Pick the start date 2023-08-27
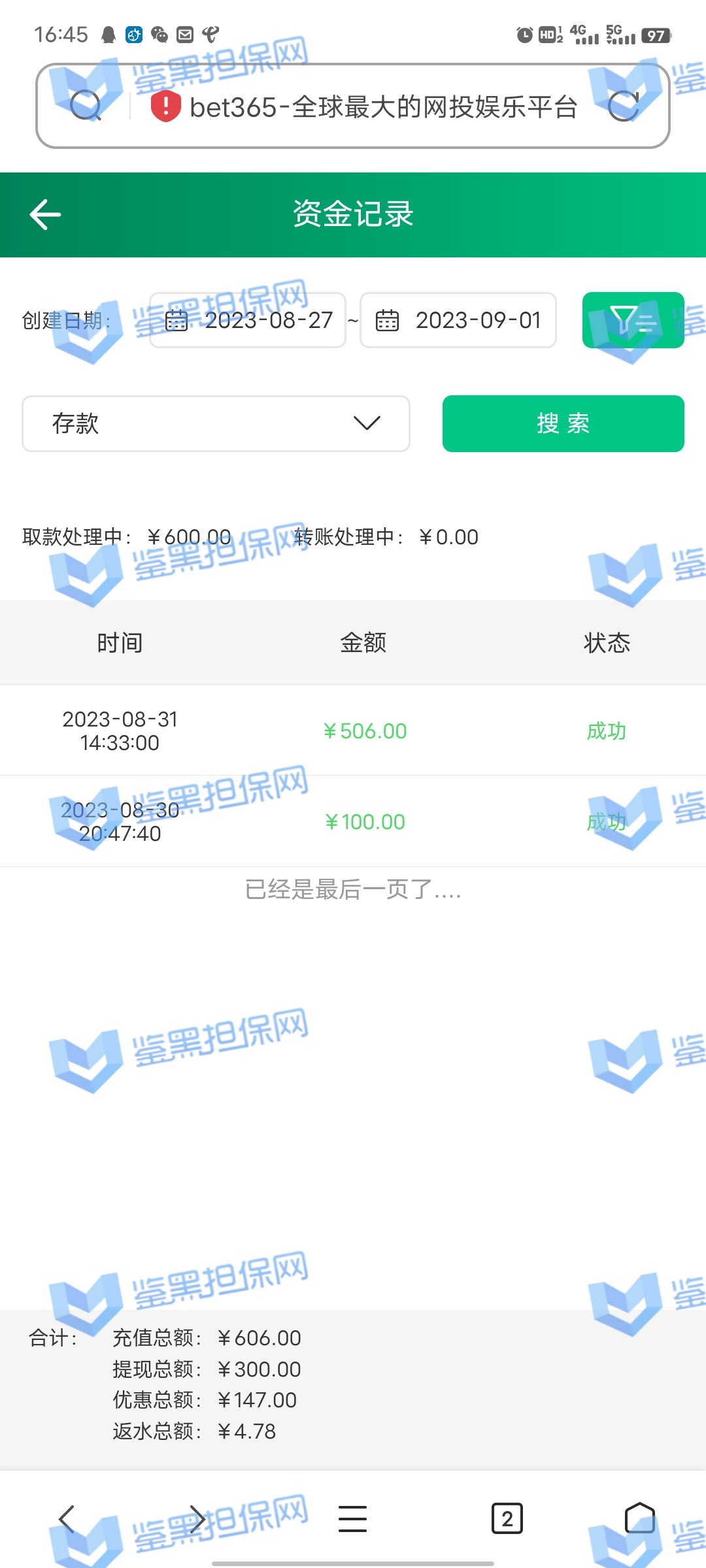 (x=248, y=320)
